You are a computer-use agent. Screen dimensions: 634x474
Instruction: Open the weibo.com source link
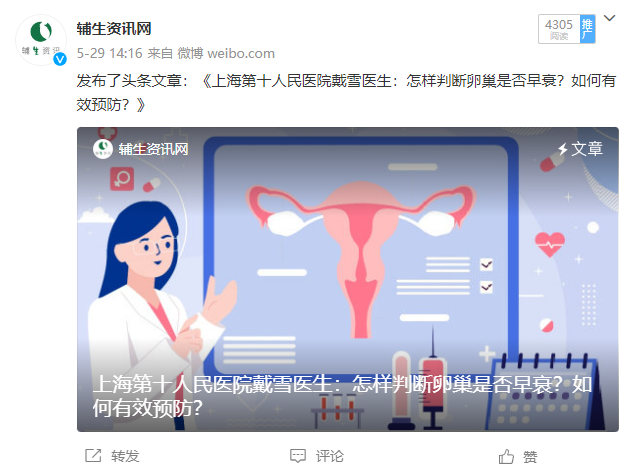(241, 53)
